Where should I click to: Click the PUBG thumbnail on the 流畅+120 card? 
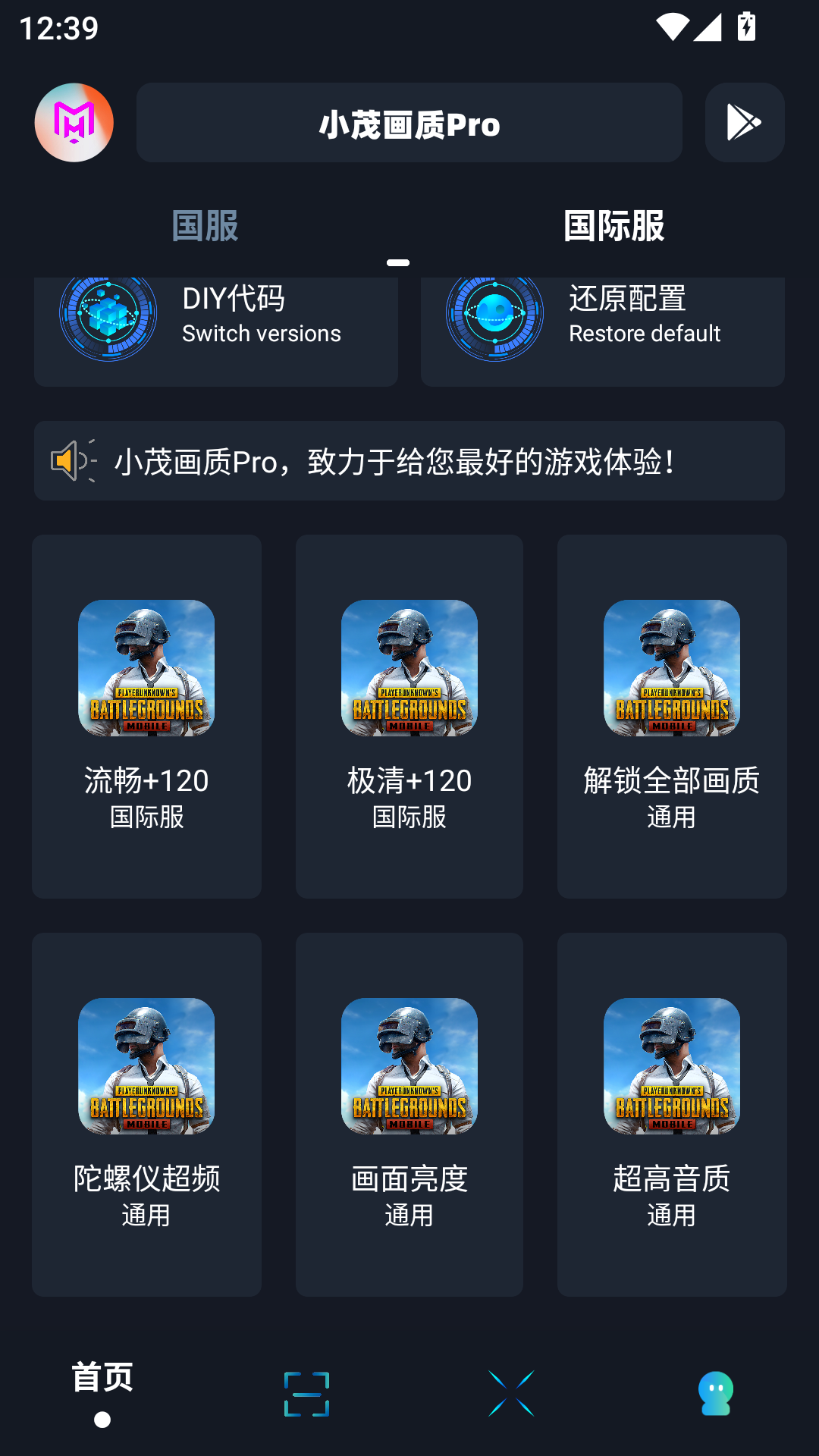146,668
